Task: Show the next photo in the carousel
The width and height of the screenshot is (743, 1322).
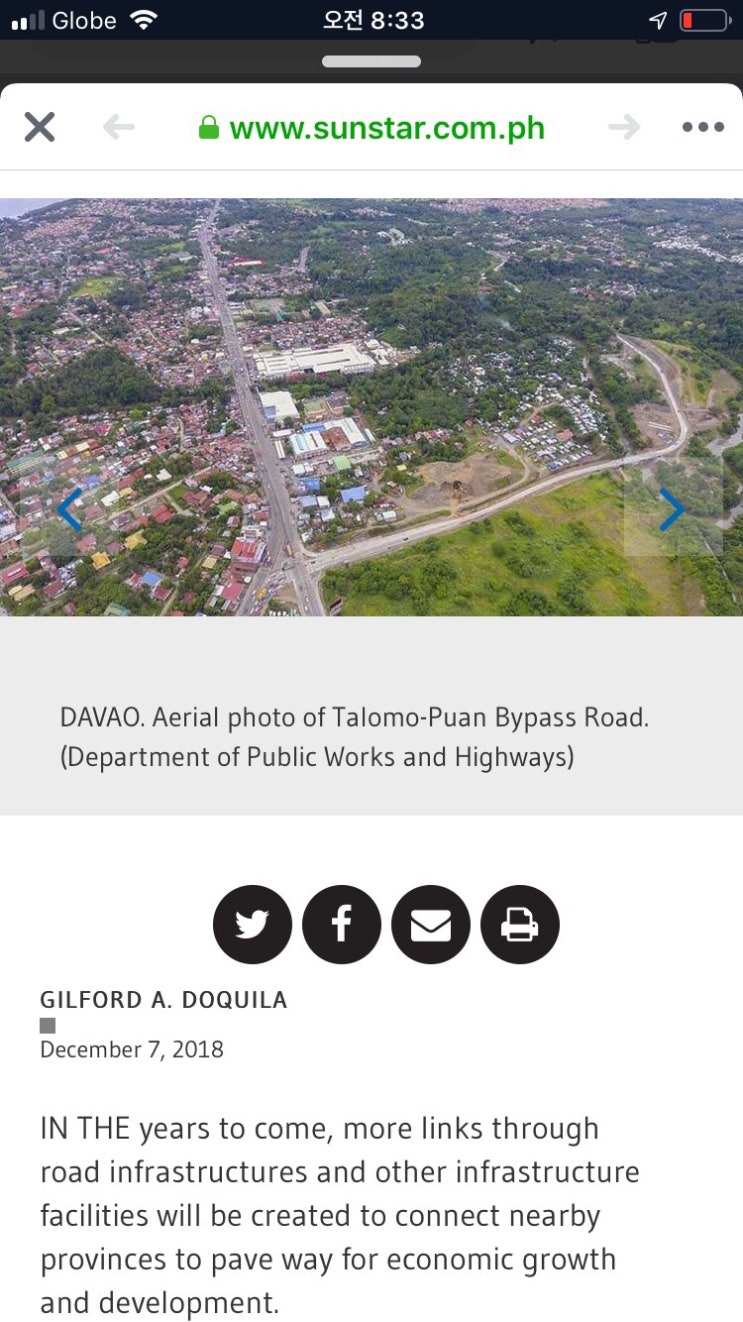Action: click(x=673, y=510)
